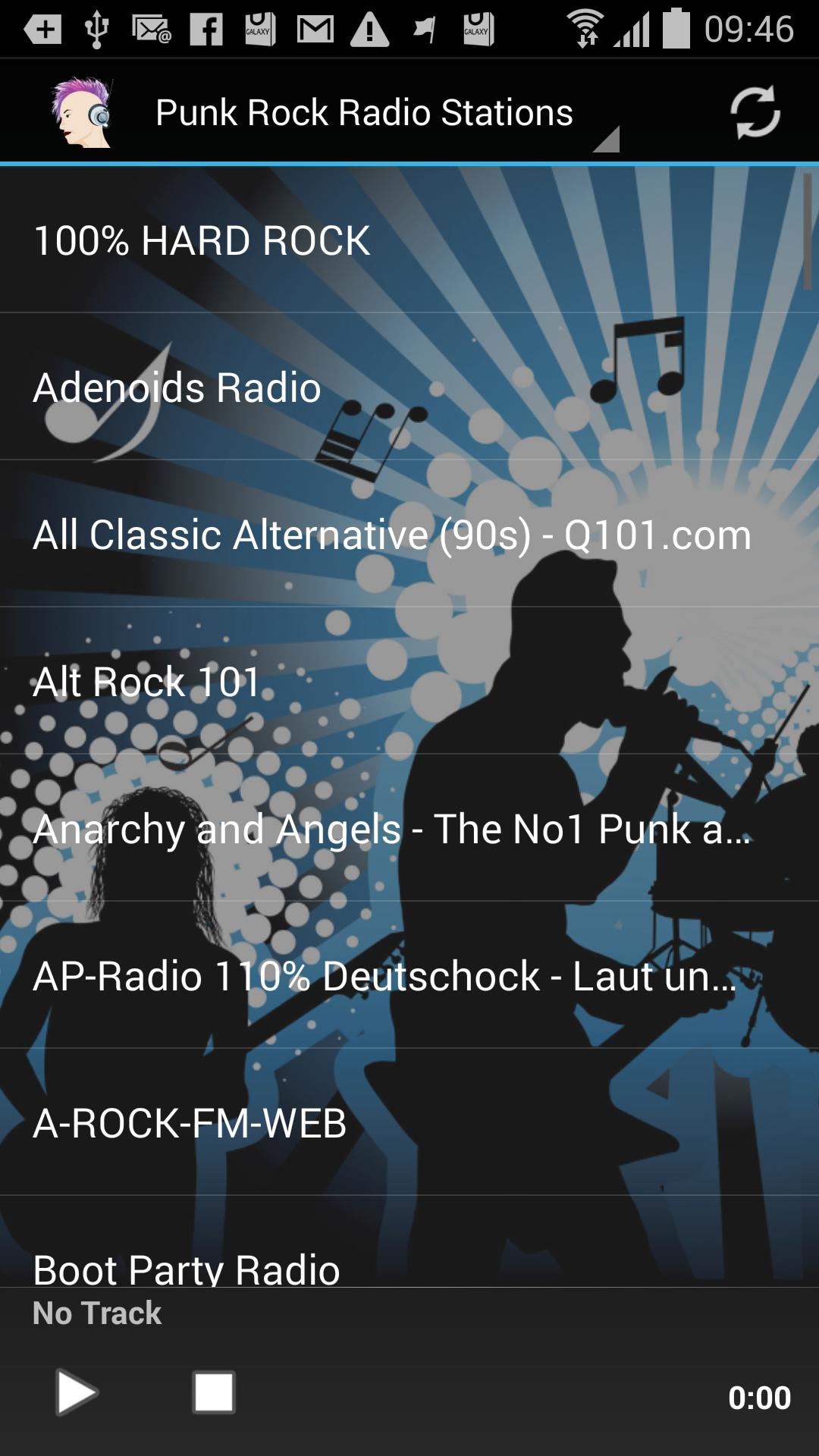
Task: Expand the station category via the triangle indicator
Action: point(607,139)
